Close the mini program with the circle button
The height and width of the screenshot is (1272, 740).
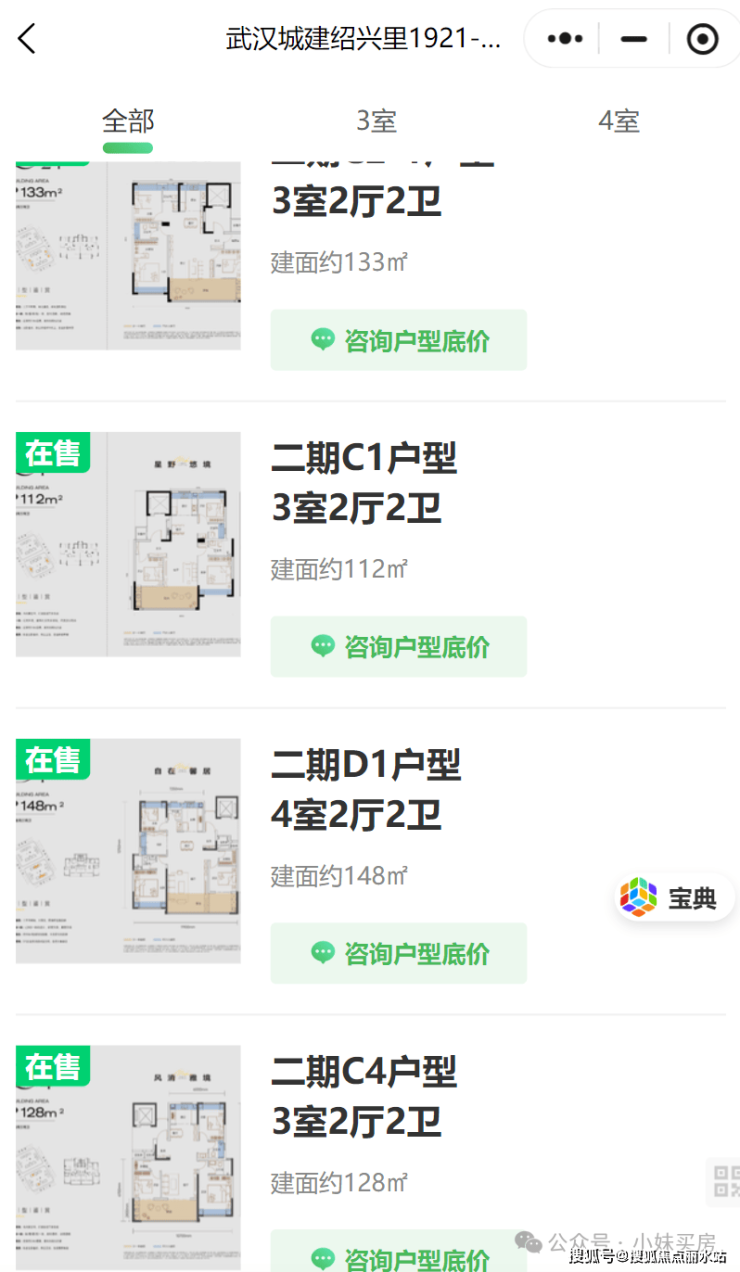point(703,40)
